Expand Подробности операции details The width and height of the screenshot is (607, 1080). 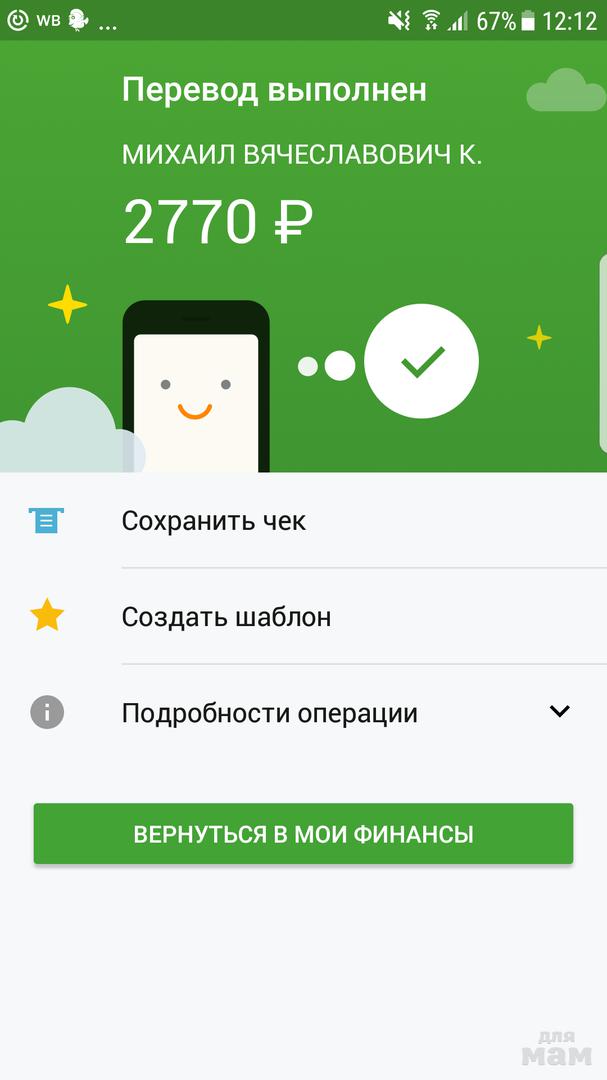pyautogui.click(x=270, y=713)
